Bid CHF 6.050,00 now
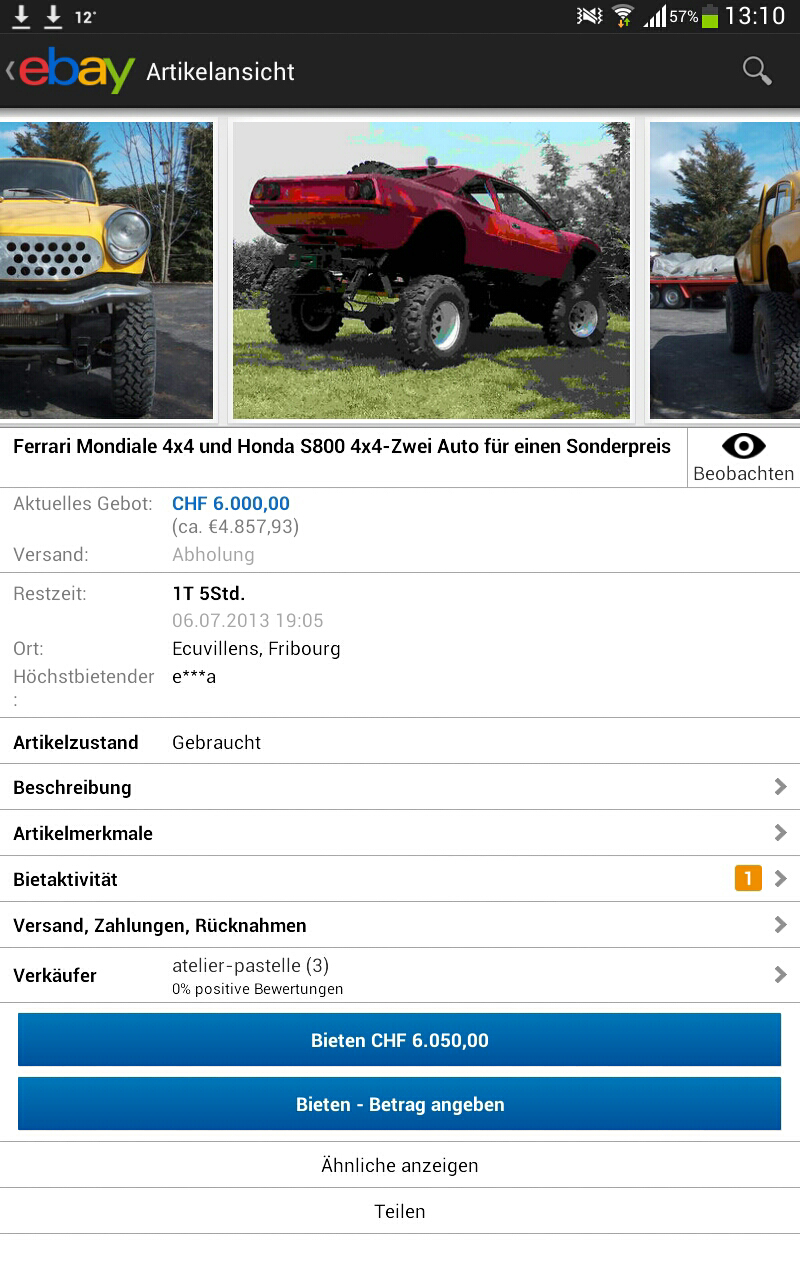Image resolution: width=800 pixels, height=1280 pixels. 399,1040
